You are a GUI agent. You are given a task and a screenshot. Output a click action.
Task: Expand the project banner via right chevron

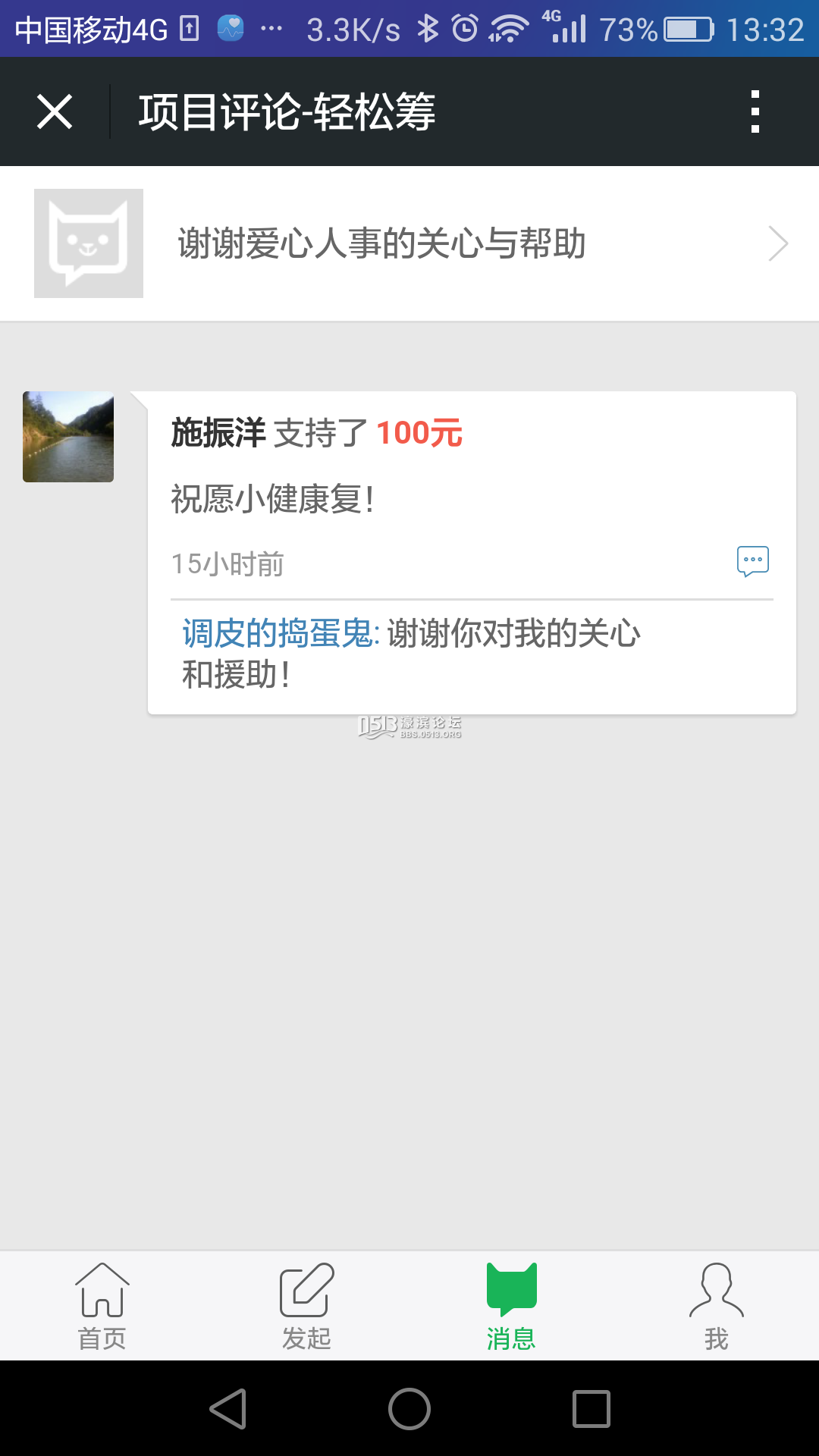point(780,243)
